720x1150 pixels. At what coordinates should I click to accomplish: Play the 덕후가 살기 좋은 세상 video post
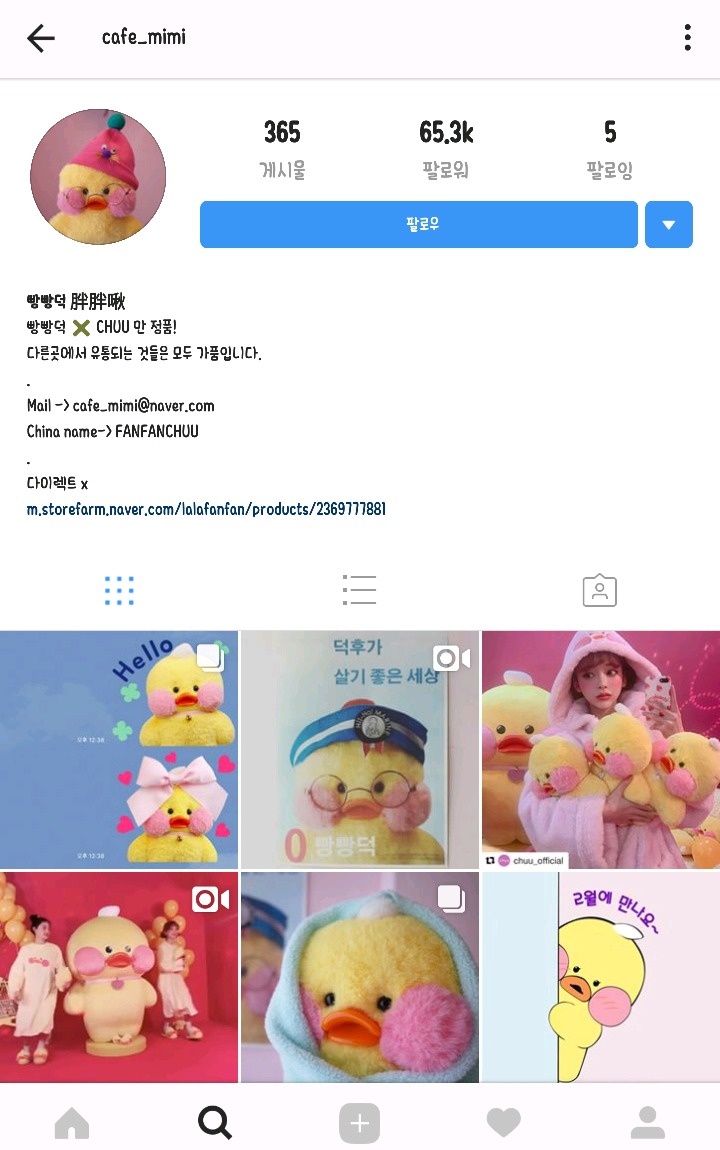tap(359, 749)
